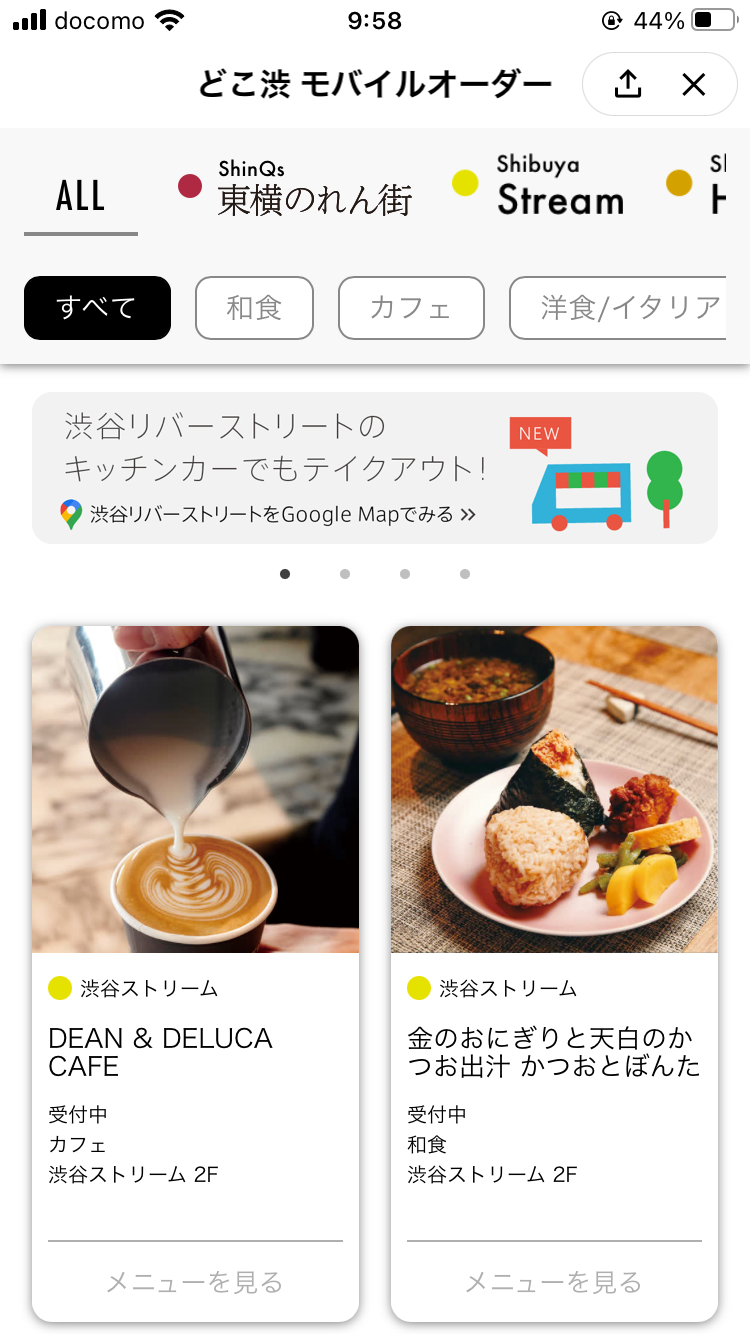Close the どこ渋 モバイルオーダー page
The width and height of the screenshot is (750, 1334).
(694, 85)
